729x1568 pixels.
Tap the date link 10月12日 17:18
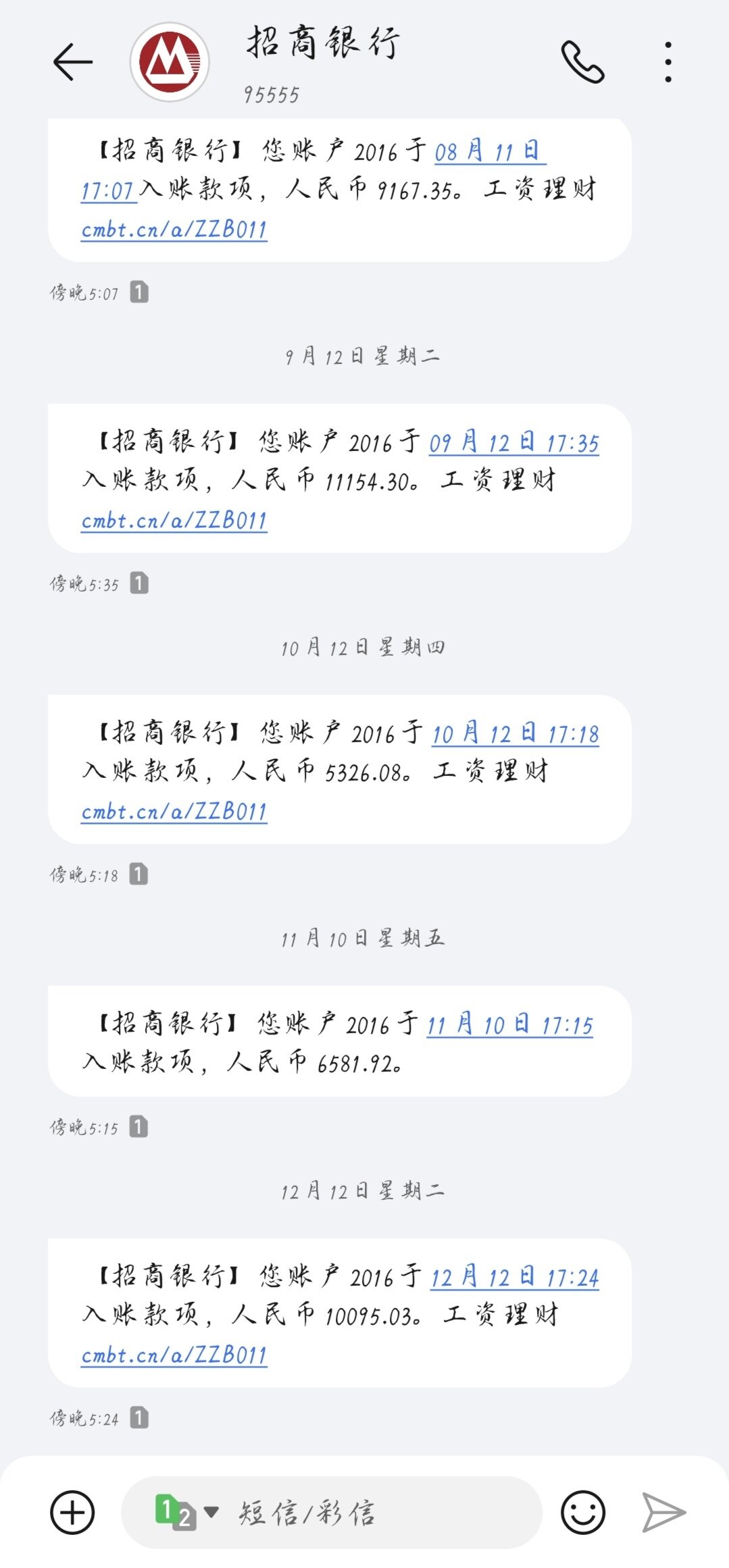click(x=515, y=734)
